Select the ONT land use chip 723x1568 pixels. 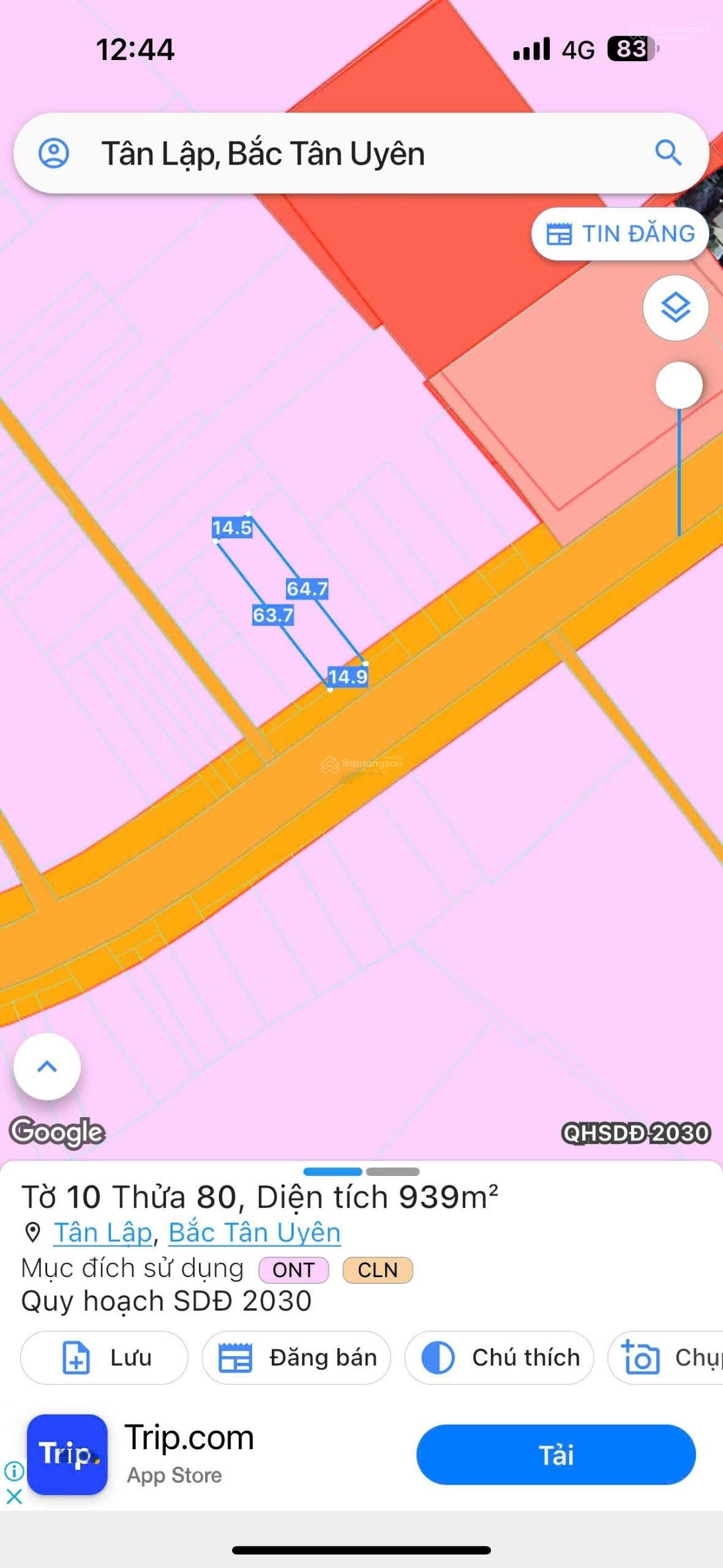pyautogui.click(x=293, y=1270)
